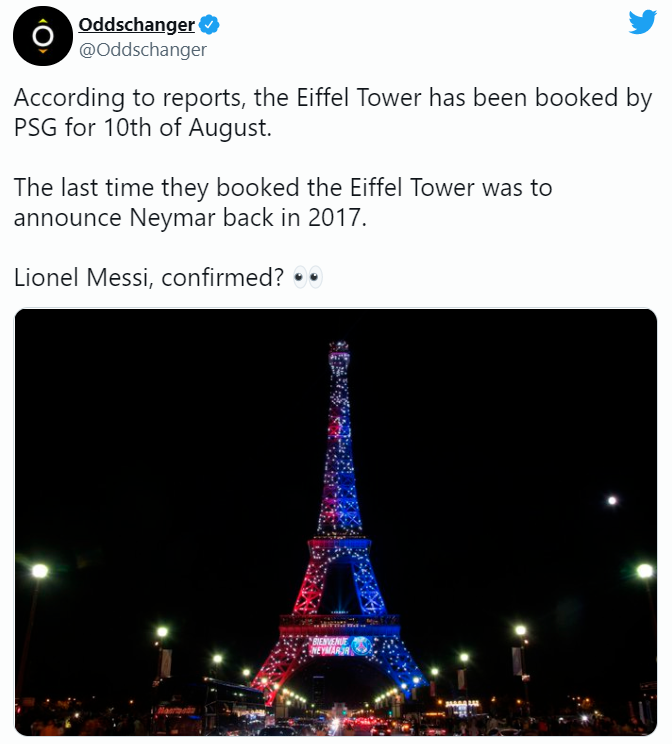Open the Eiffel Tower photo
This screenshot has width=672, height=744.
click(336, 522)
